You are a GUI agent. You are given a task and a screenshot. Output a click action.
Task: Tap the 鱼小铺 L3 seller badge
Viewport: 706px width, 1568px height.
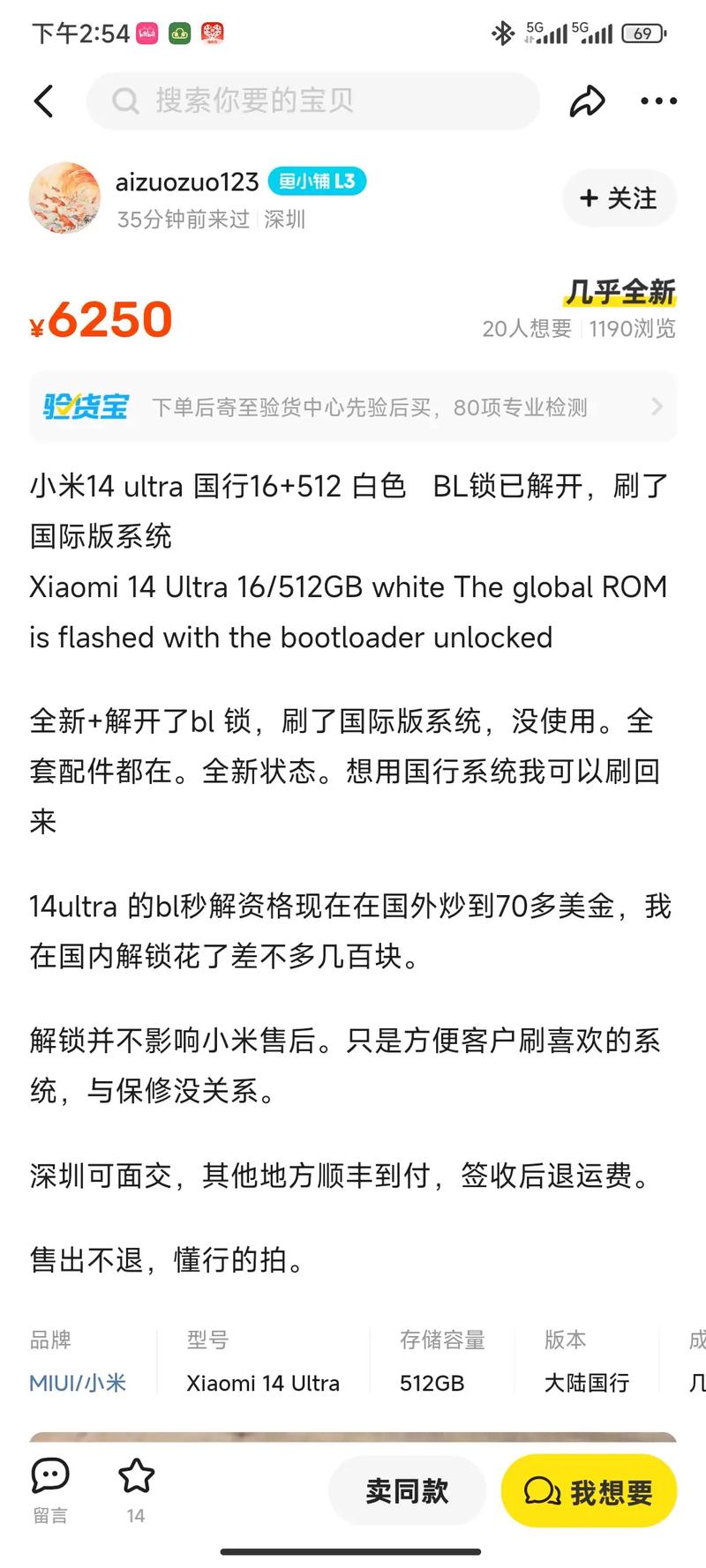(x=318, y=181)
